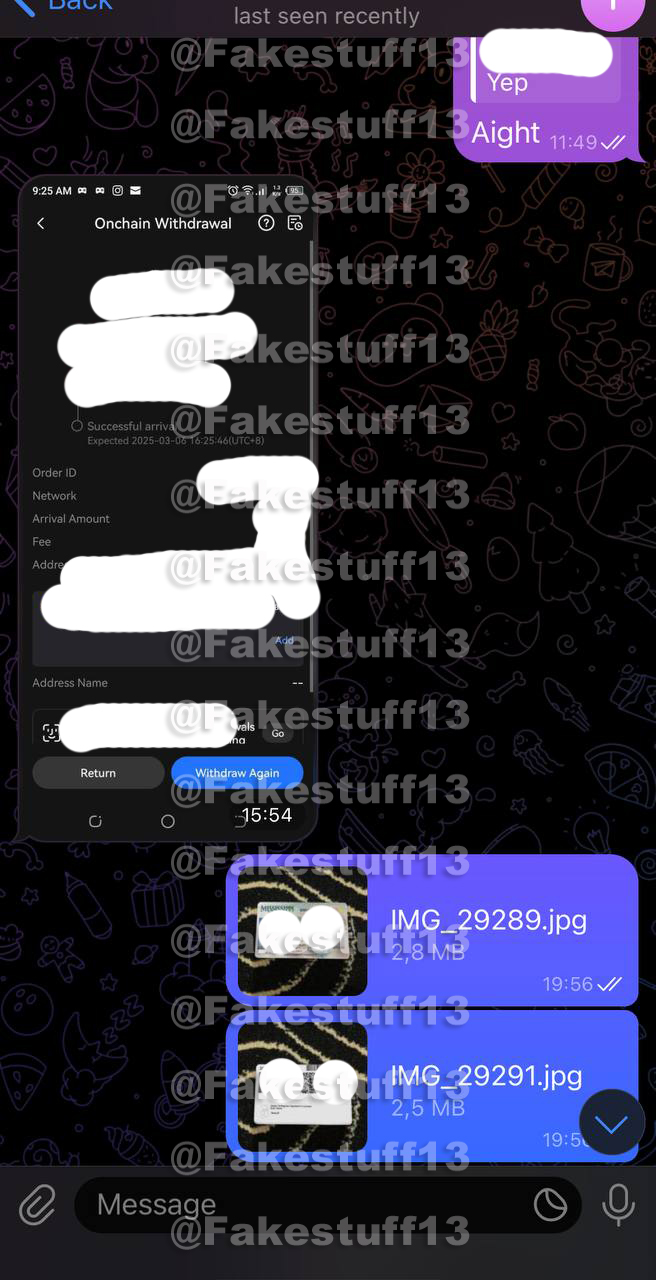The image size is (656, 1280).
Task: Jump to the latest messages
Action: [611, 1123]
